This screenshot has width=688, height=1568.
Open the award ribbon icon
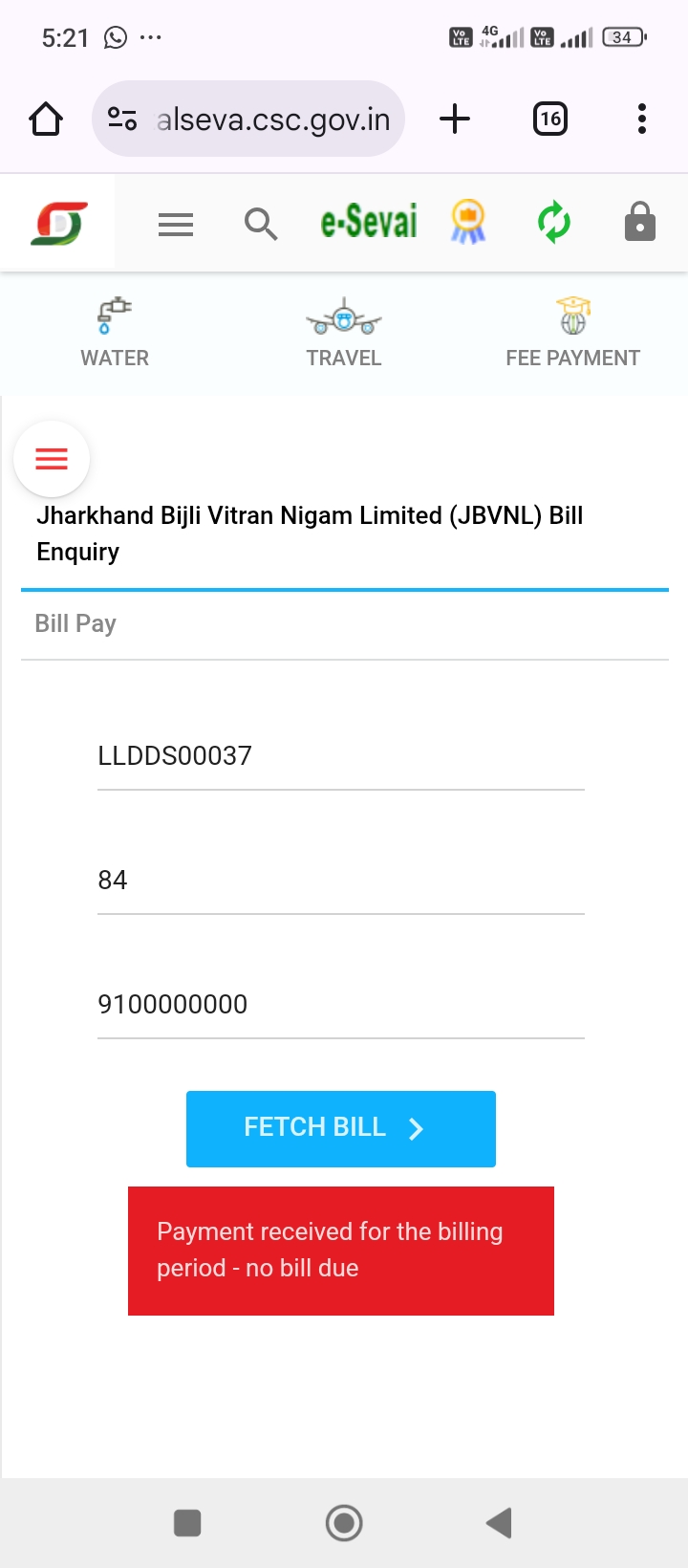(x=468, y=223)
